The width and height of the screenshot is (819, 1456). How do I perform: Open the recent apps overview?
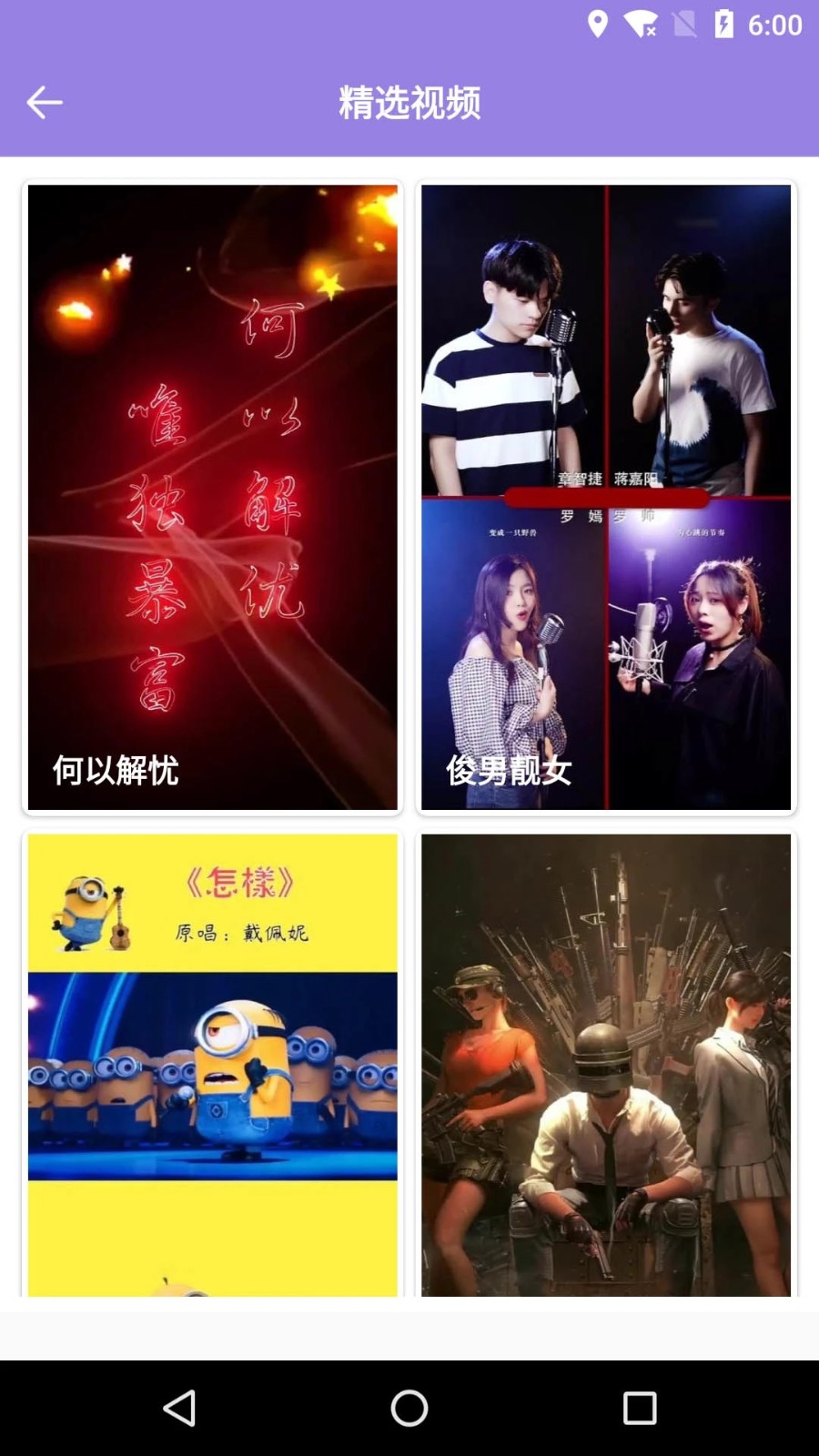[640, 1408]
